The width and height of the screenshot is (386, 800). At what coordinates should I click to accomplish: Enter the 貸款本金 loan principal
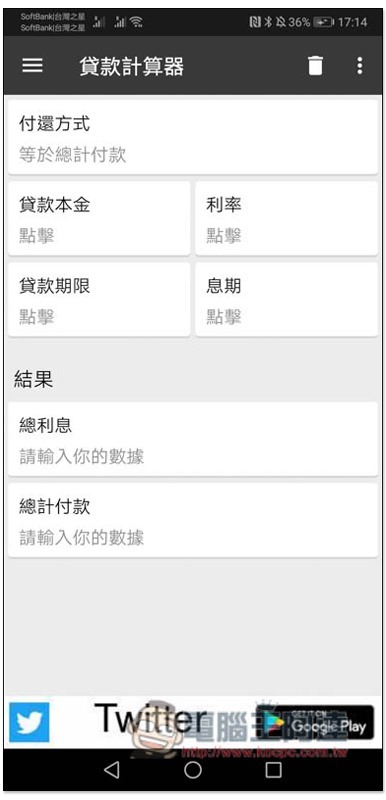(99, 218)
